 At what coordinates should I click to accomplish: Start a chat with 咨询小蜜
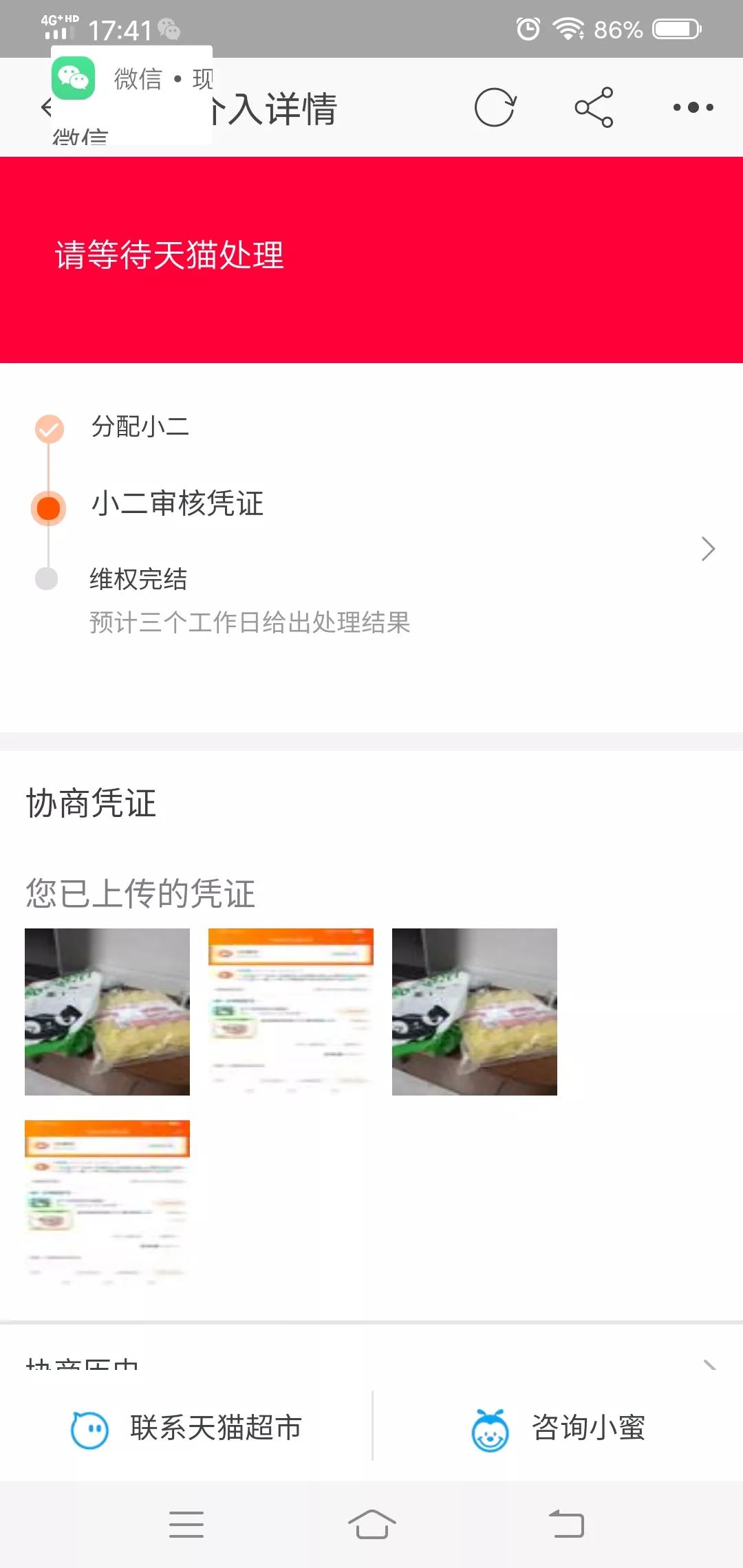pyautogui.click(x=588, y=1427)
